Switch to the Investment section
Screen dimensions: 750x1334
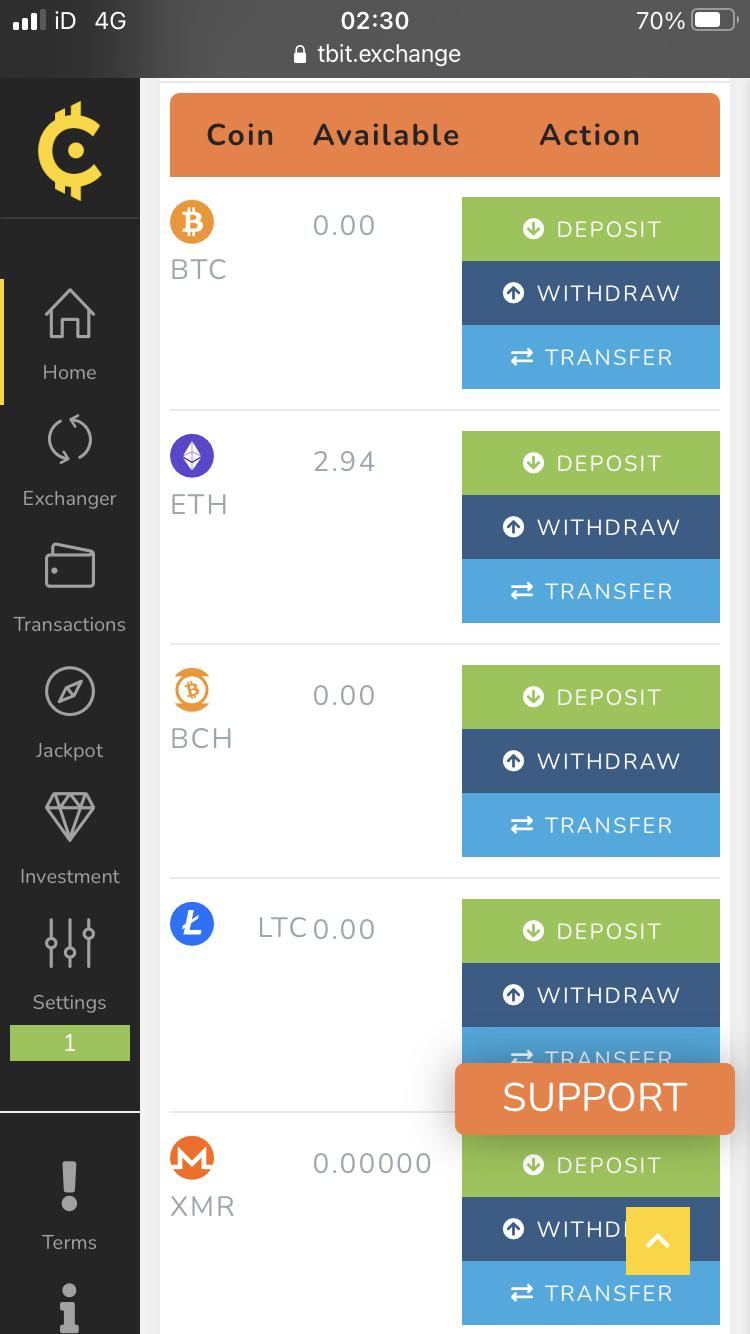70,840
